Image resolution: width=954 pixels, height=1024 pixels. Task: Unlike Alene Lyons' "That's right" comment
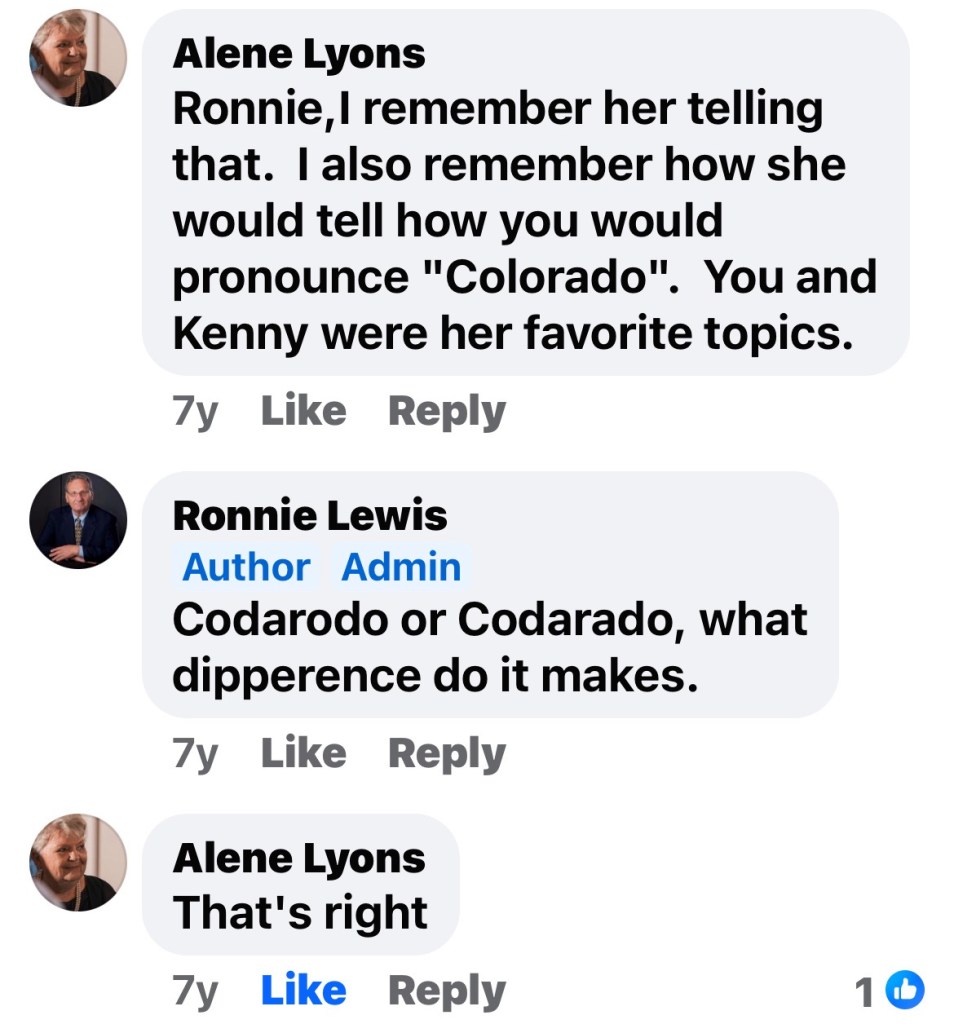coord(303,990)
